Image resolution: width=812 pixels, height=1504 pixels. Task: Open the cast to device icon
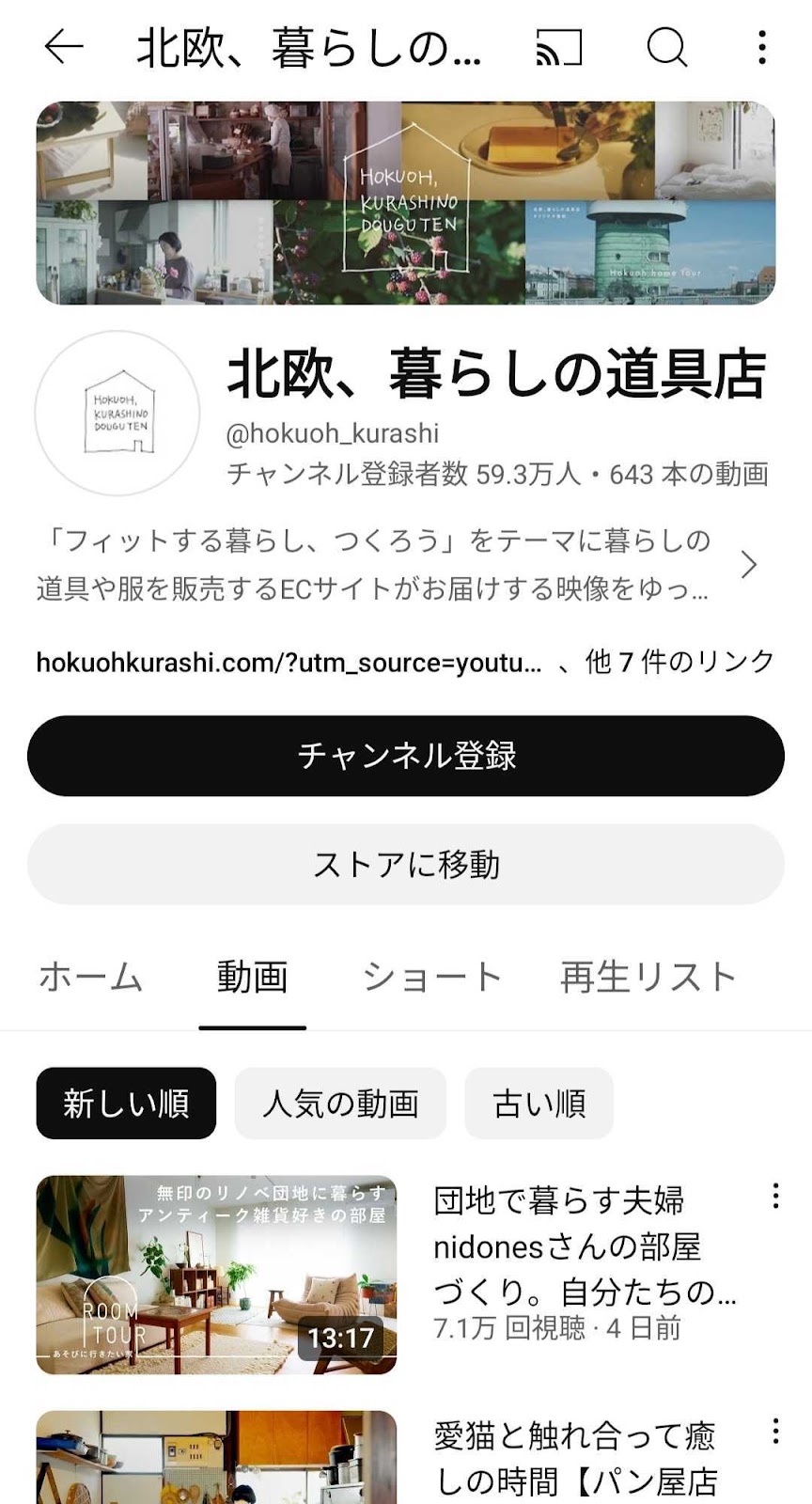click(x=559, y=47)
